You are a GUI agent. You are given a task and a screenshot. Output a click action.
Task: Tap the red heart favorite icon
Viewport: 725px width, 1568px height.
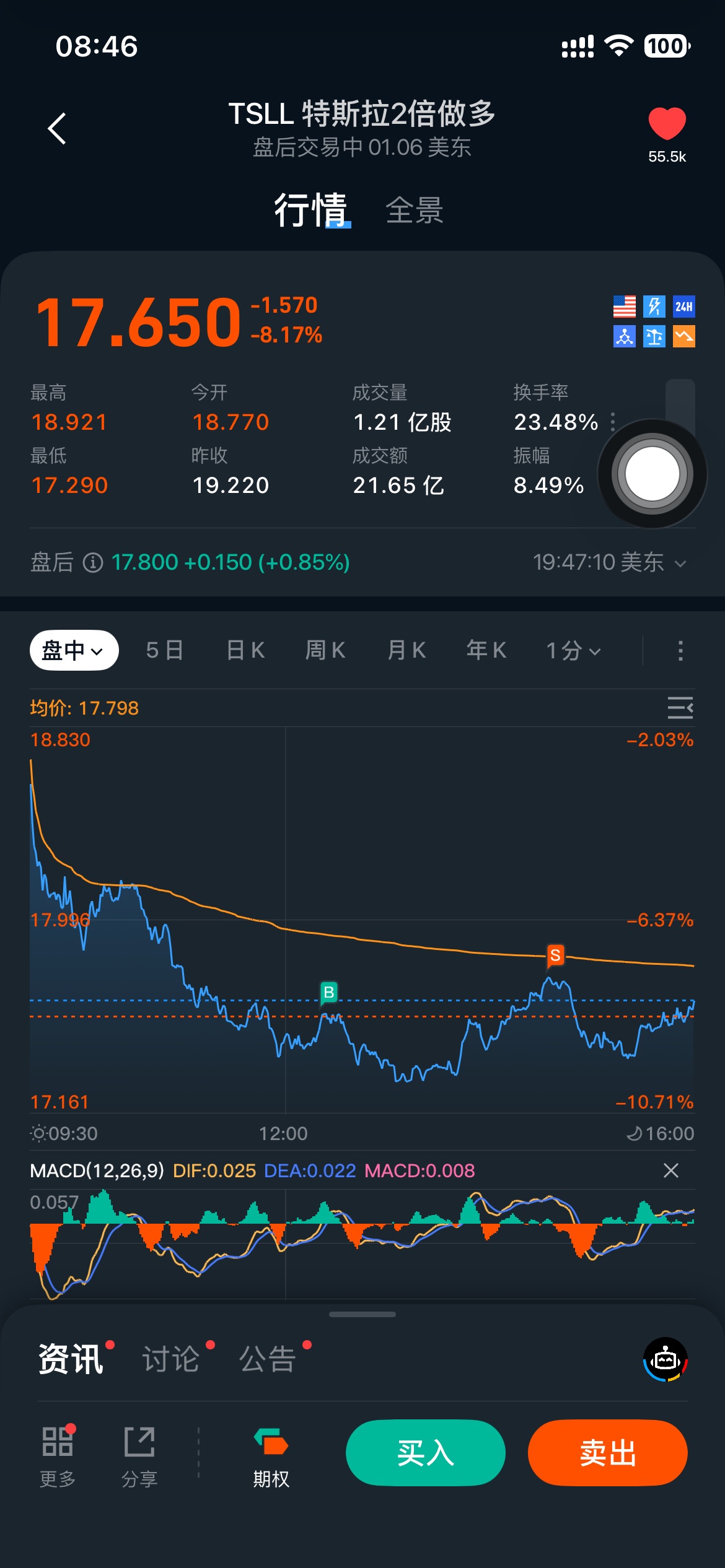point(667,124)
